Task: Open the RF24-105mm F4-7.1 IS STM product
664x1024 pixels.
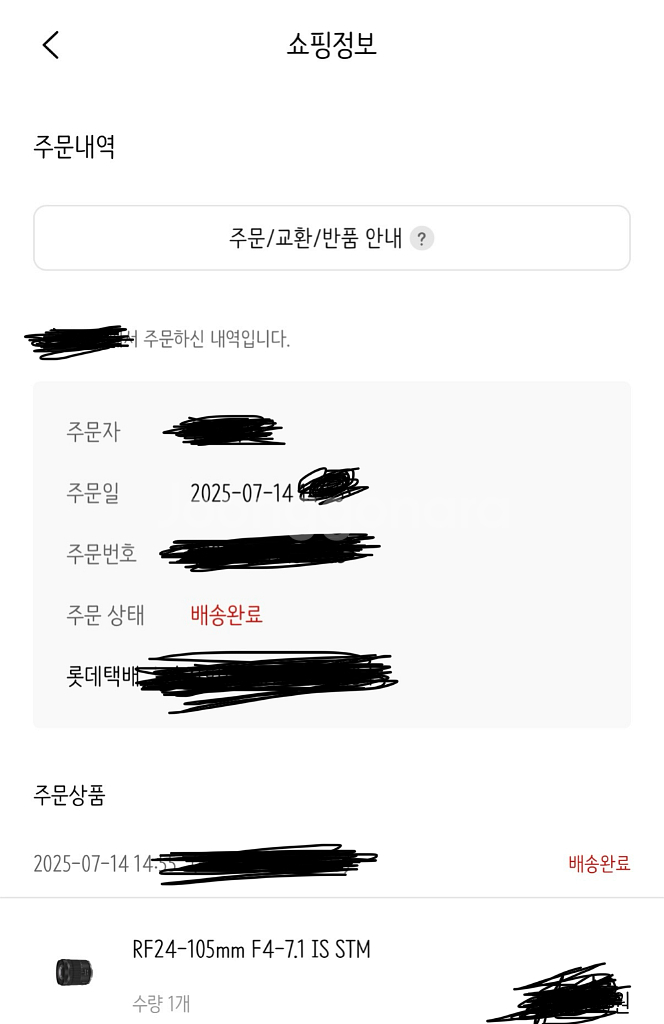Action: click(252, 950)
